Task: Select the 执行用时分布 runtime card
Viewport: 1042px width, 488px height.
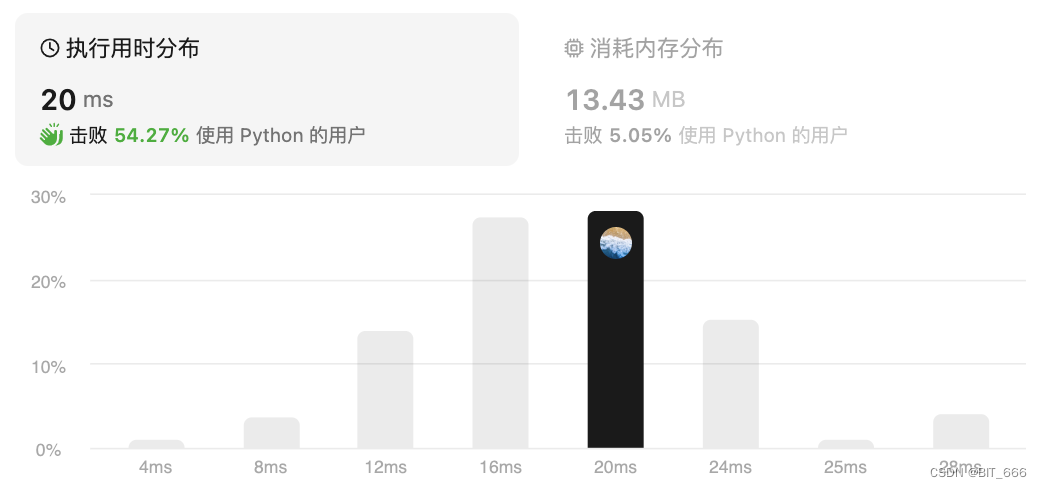Action: coord(266,89)
